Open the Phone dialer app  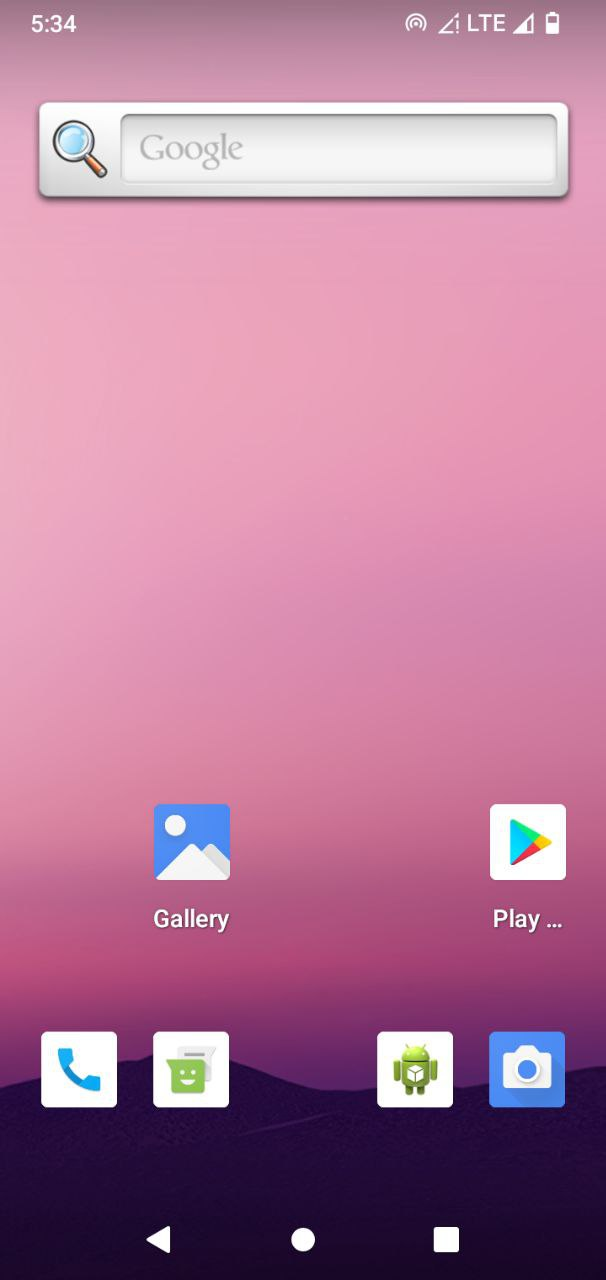79,1069
